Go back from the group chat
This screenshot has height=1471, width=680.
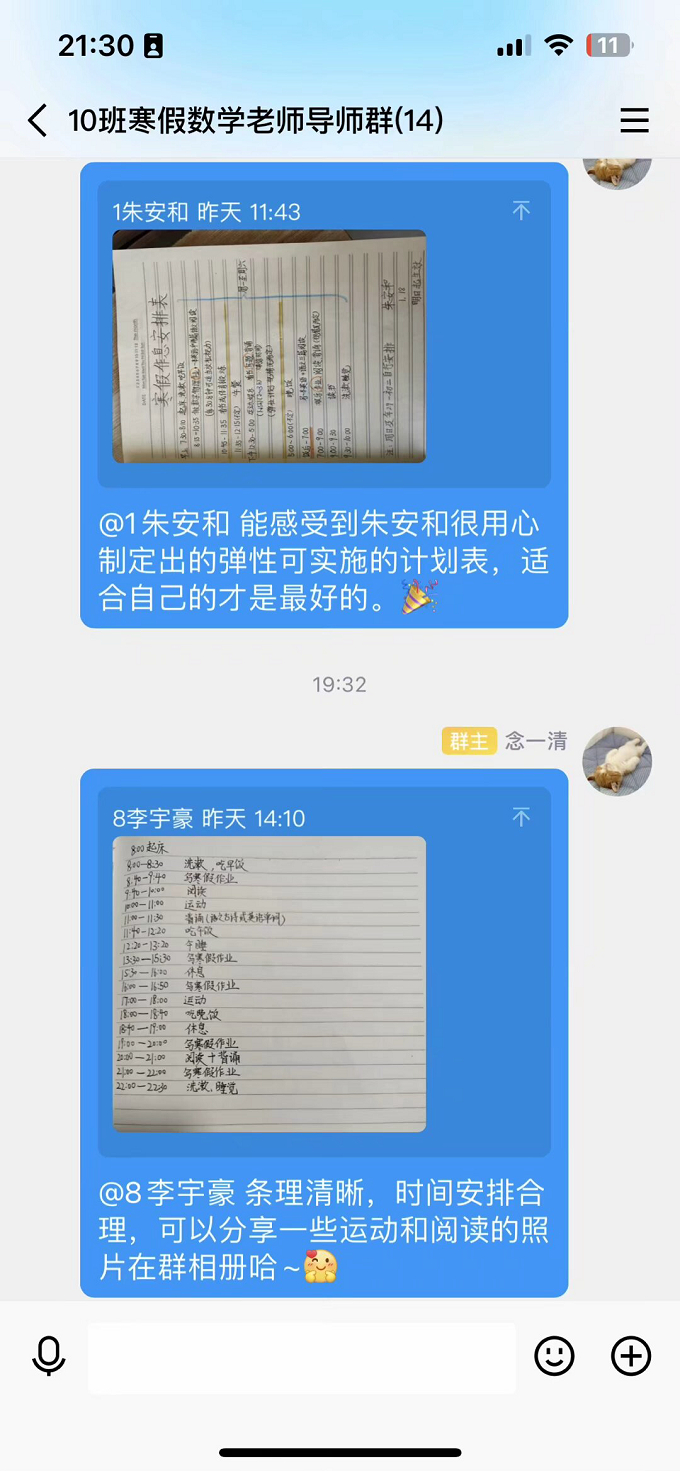point(38,121)
